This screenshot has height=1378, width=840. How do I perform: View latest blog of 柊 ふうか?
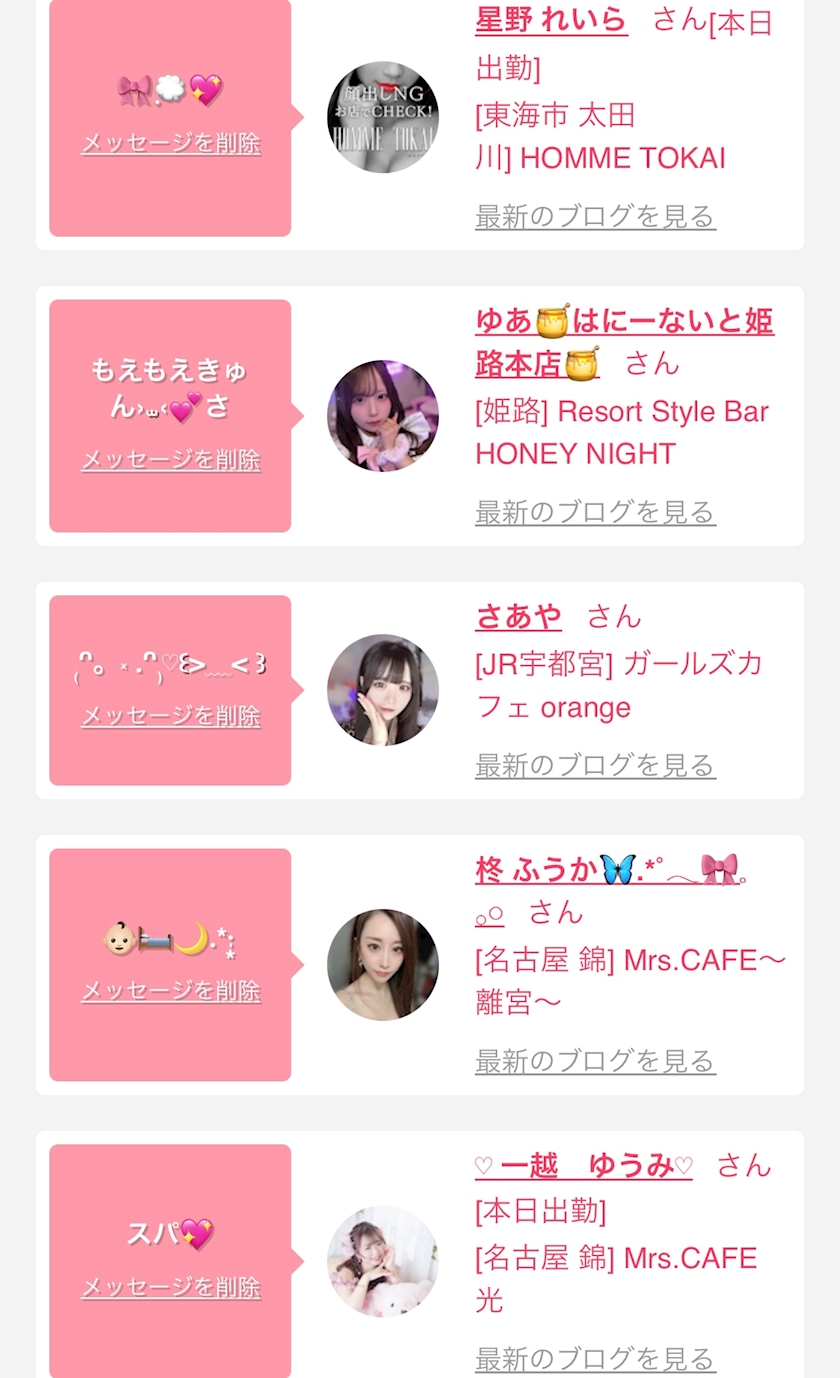coord(595,1060)
